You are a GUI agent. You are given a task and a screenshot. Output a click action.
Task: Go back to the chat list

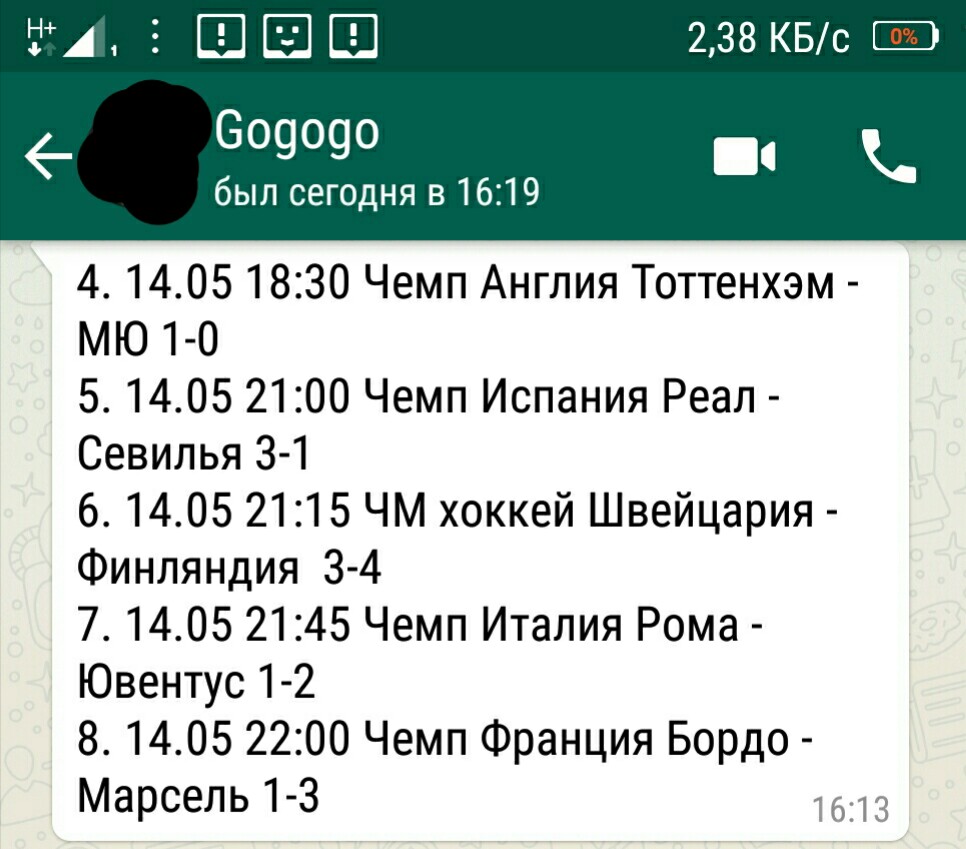click(x=47, y=157)
